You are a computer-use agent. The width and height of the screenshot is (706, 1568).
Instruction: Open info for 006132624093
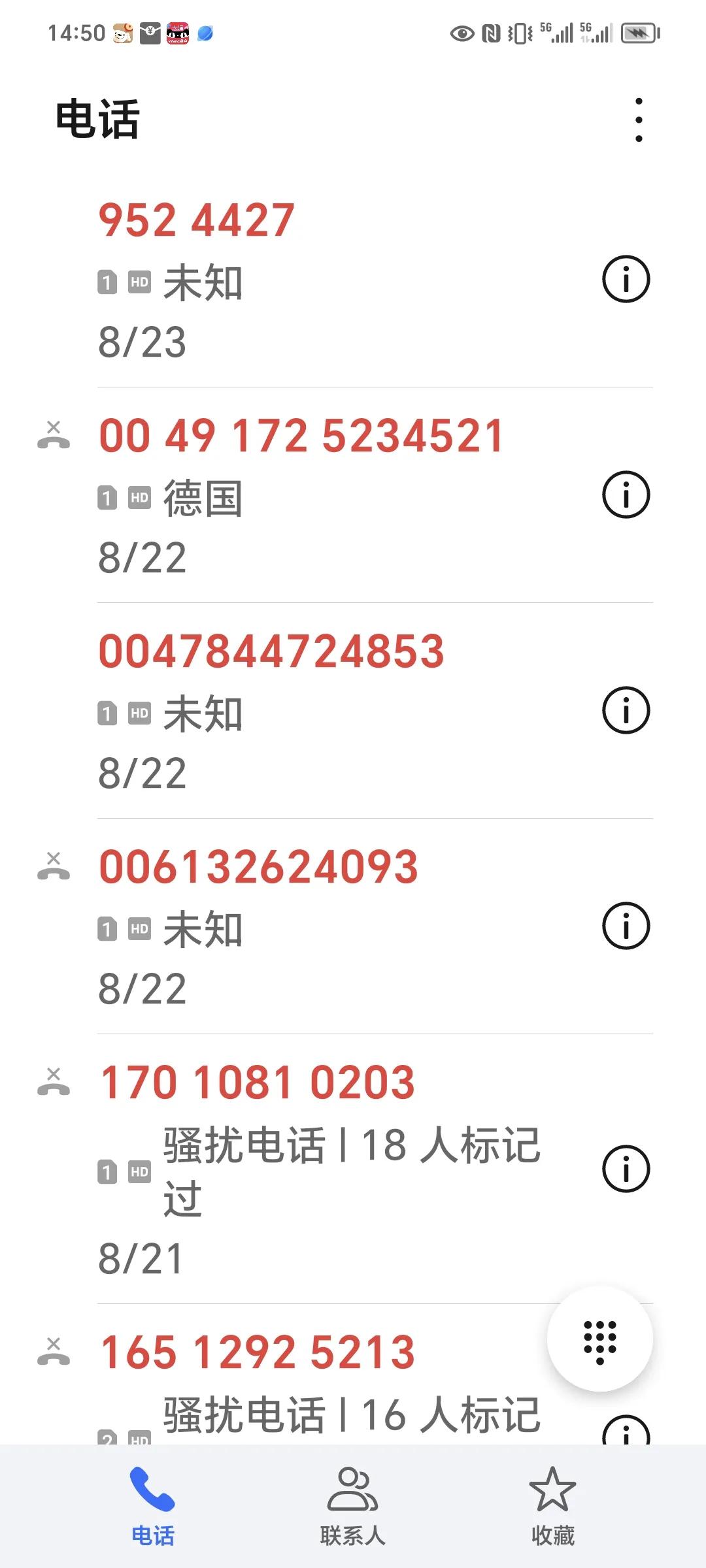click(626, 926)
